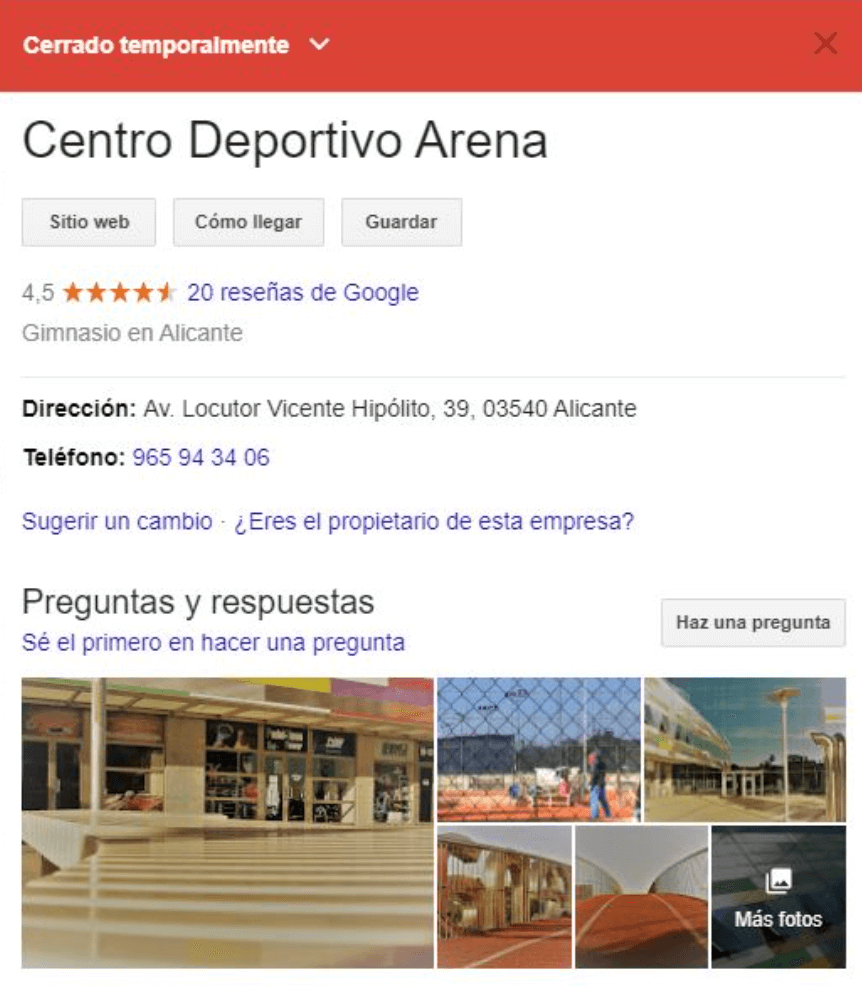Tap Sugerir un cambio link

pyautogui.click(x=117, y=521)
